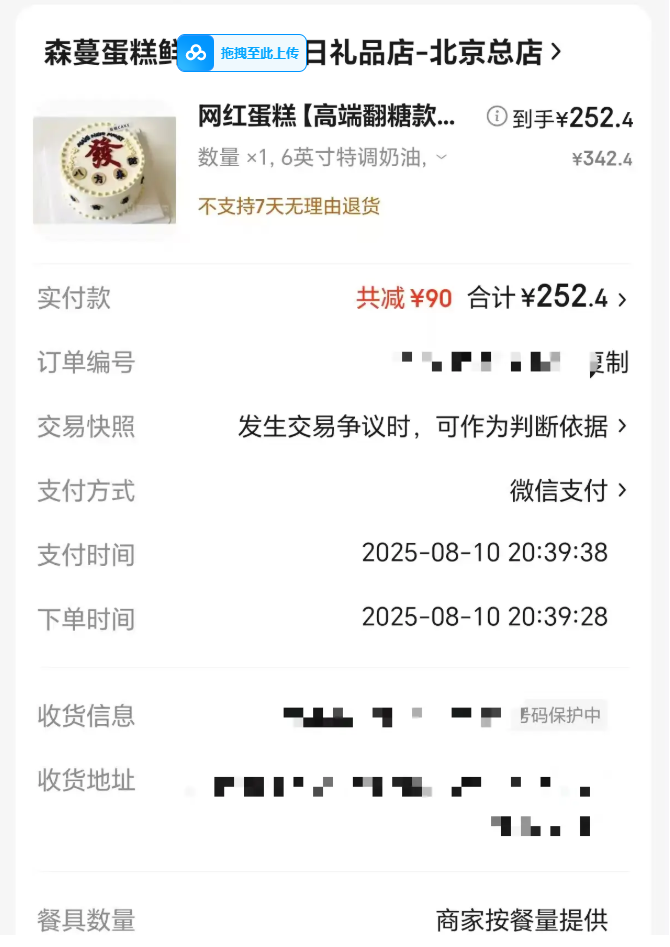Open 微信支付 payment method details
Image resolution: width=670 pixels, height=947 pixels.
point(568,491)
